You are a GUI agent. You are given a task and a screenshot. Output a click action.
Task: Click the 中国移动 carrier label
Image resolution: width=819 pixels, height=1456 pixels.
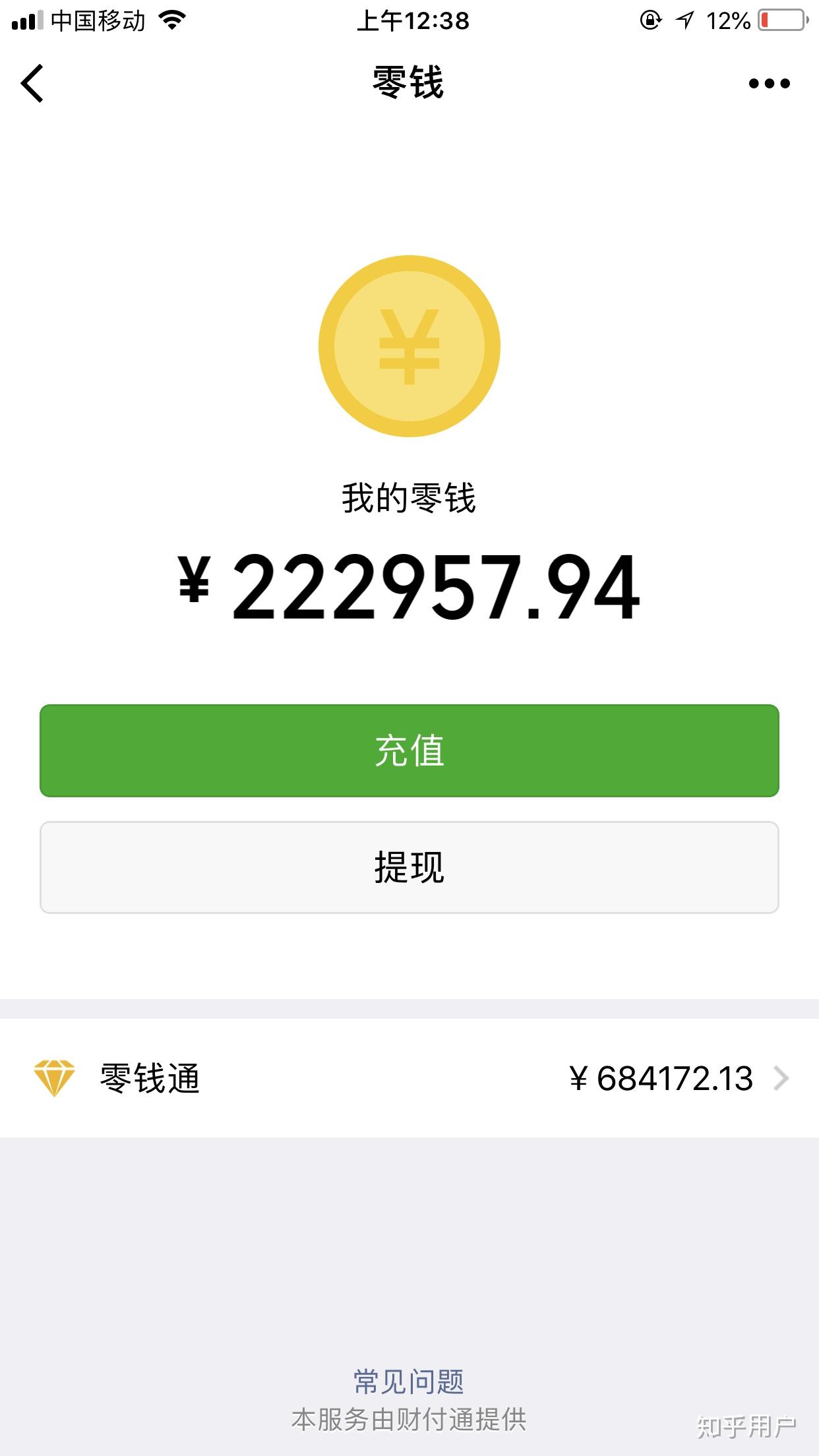click(98, 20)
